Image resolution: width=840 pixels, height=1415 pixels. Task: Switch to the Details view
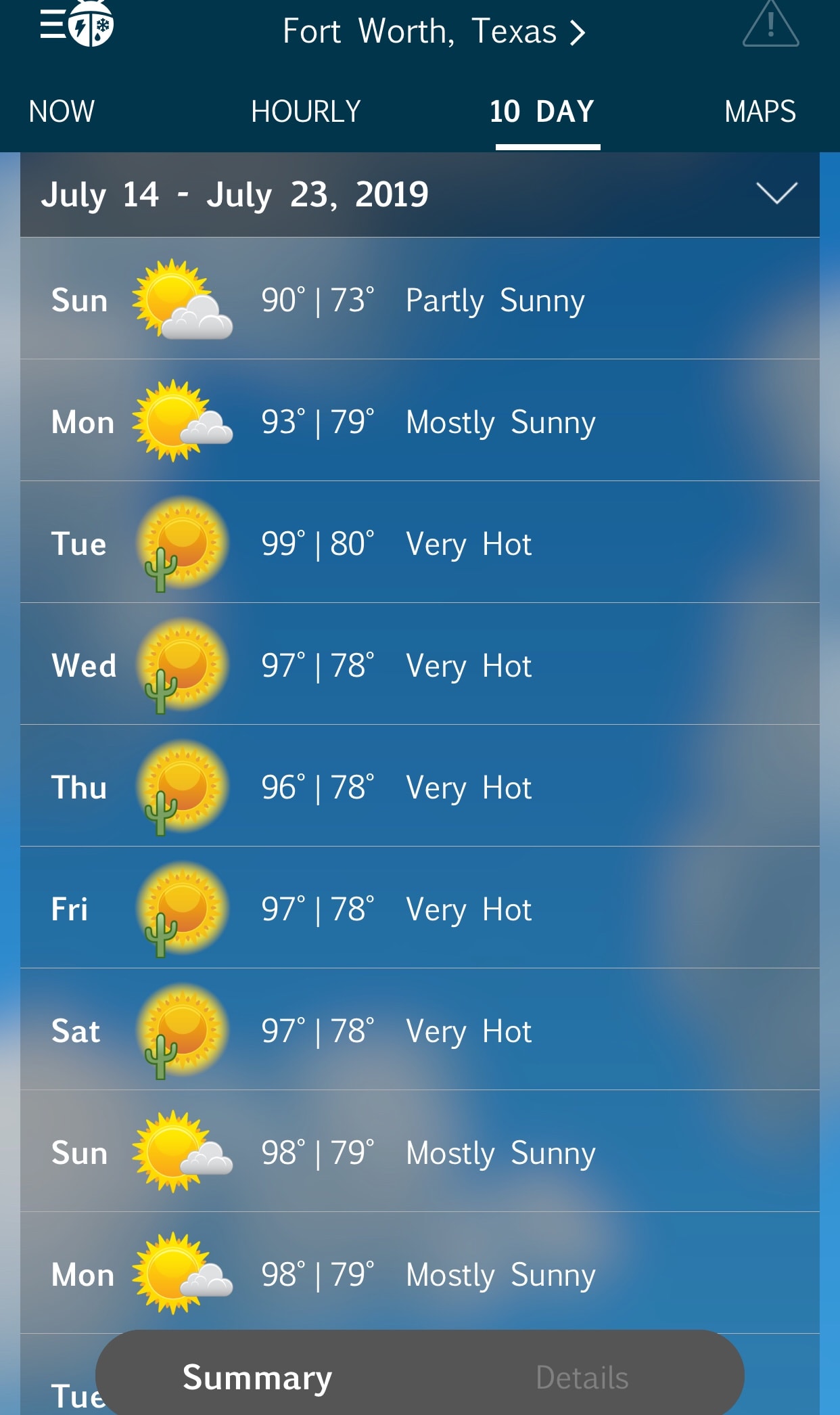point(582,1377)
